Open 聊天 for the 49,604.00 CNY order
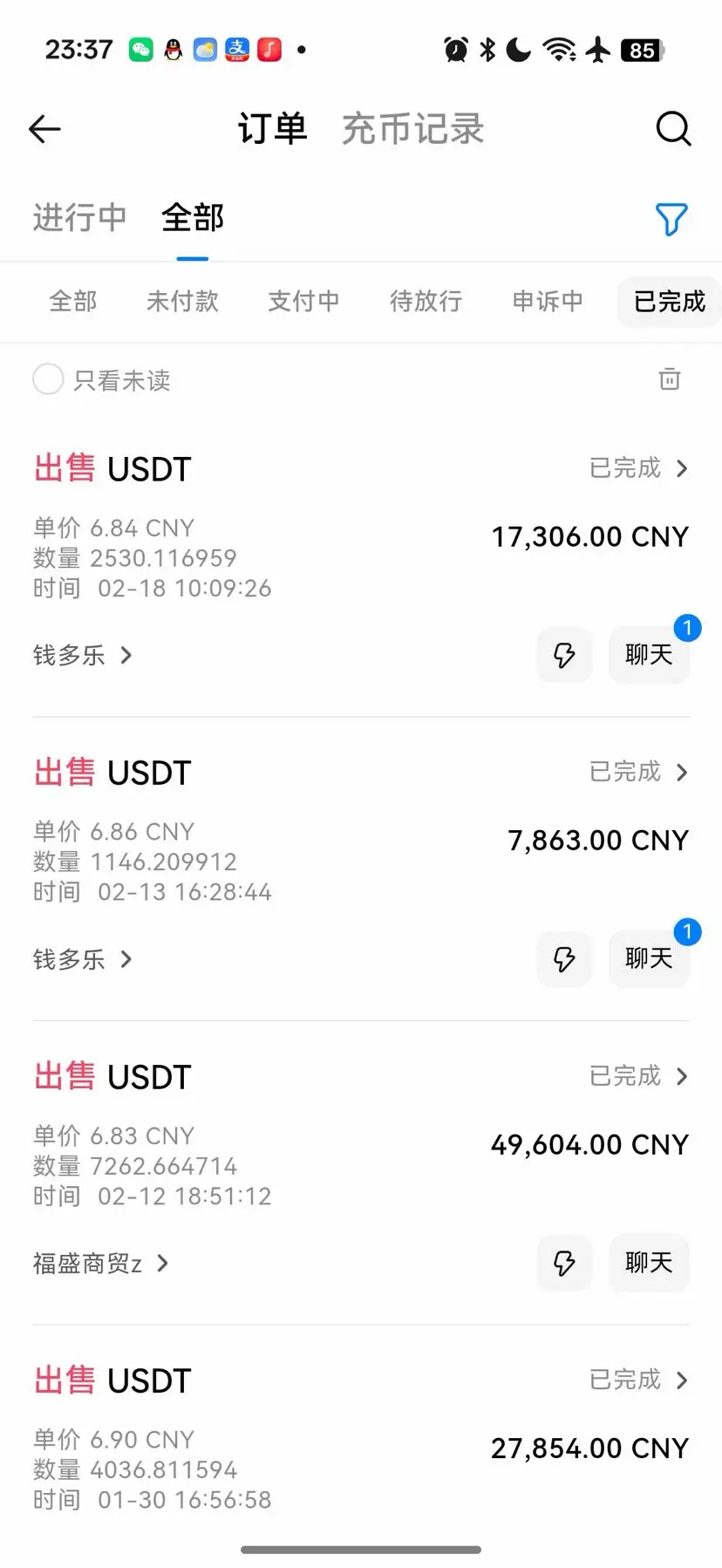The height and width of the screenshot is (1568, 722). click(648, 1263)
